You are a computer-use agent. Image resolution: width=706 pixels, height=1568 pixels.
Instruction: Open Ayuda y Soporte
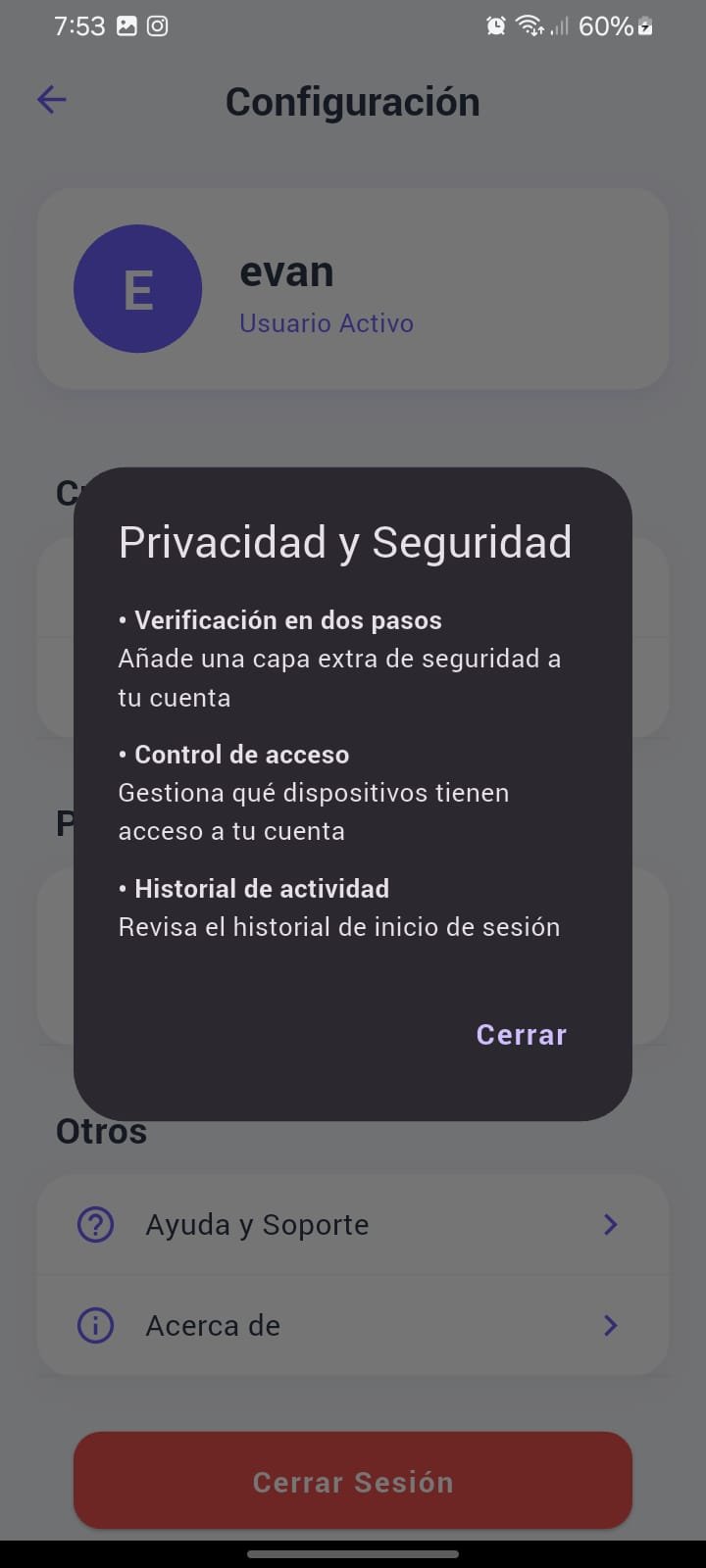click(352, 1225)
